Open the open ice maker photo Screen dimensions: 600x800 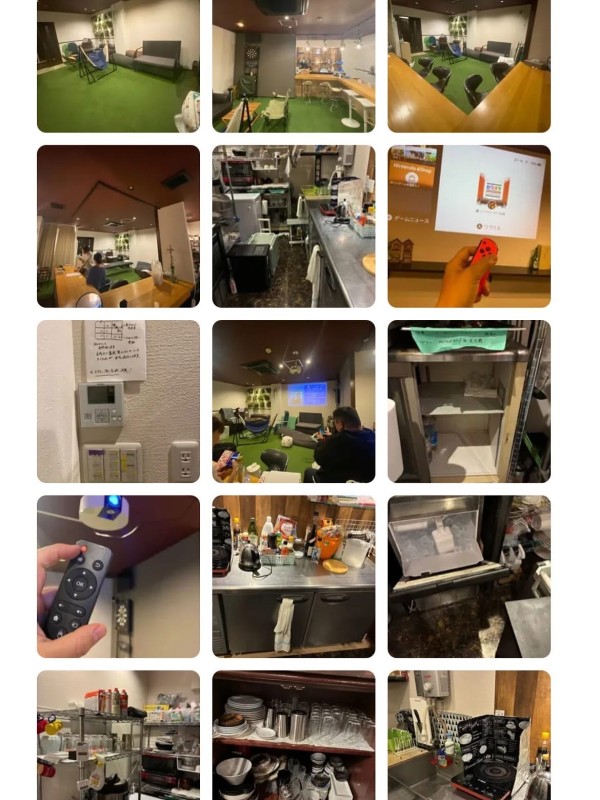tap(468, 576)
